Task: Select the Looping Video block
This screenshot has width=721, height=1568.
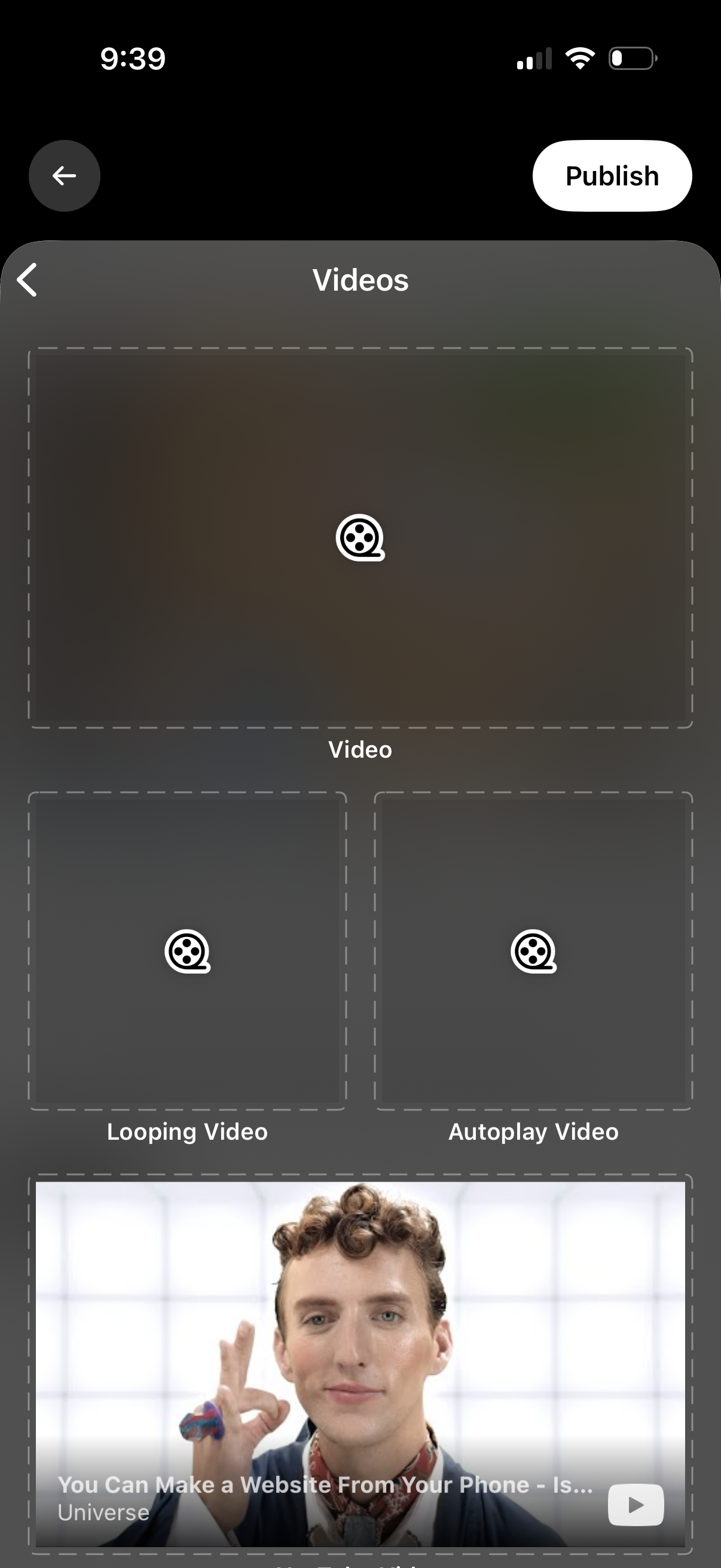Action: [187, 951]
